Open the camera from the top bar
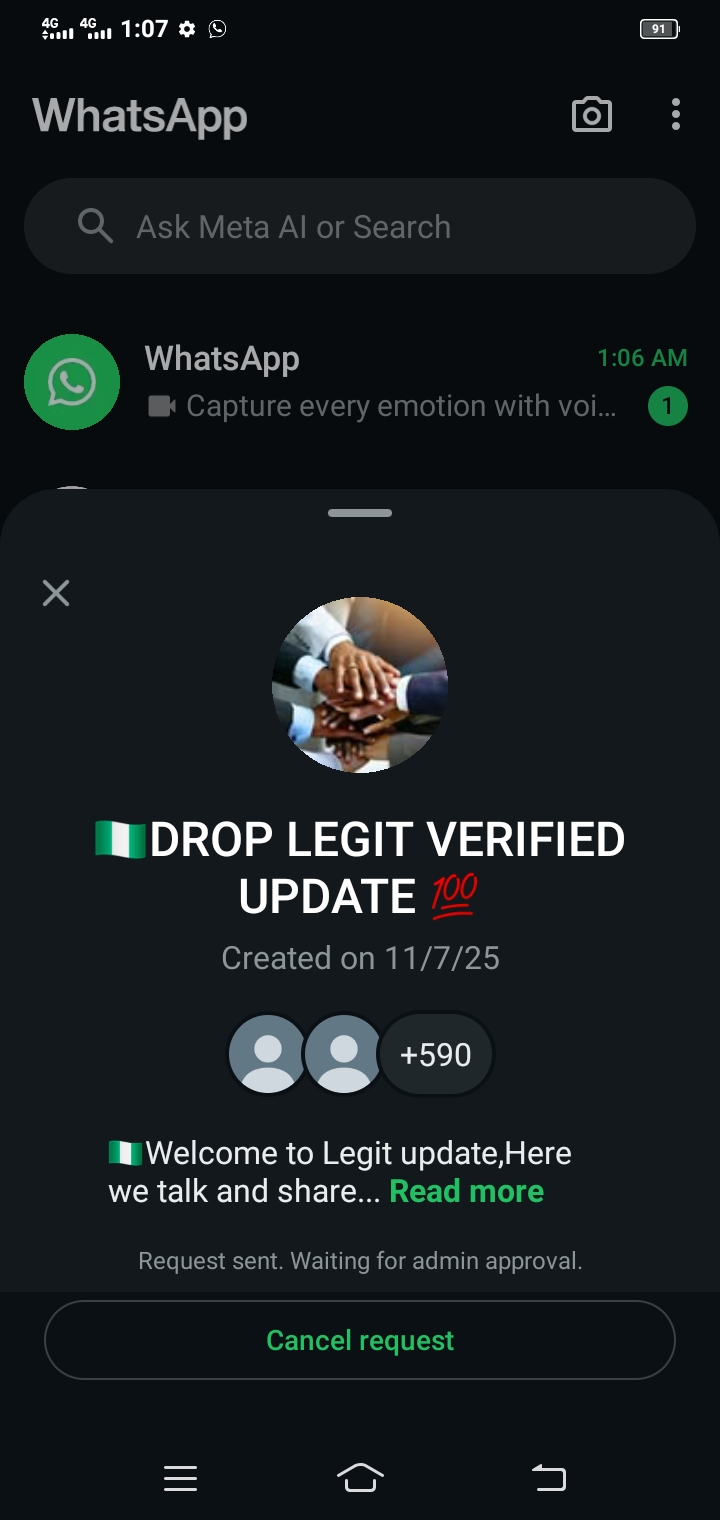This screenshot has height=1520, width=720. coord(591,115)
